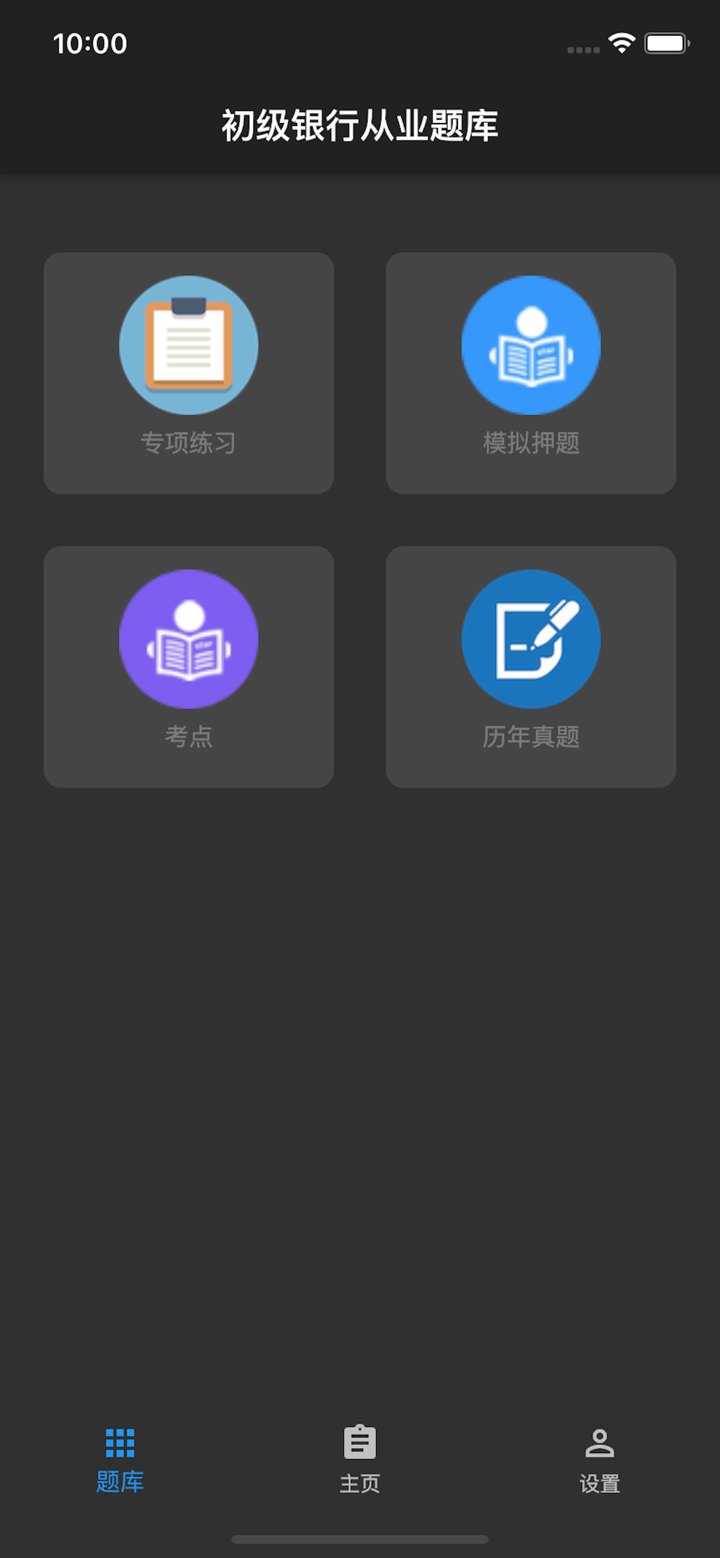Select the purple 考点 book icon

pos(189,638)
